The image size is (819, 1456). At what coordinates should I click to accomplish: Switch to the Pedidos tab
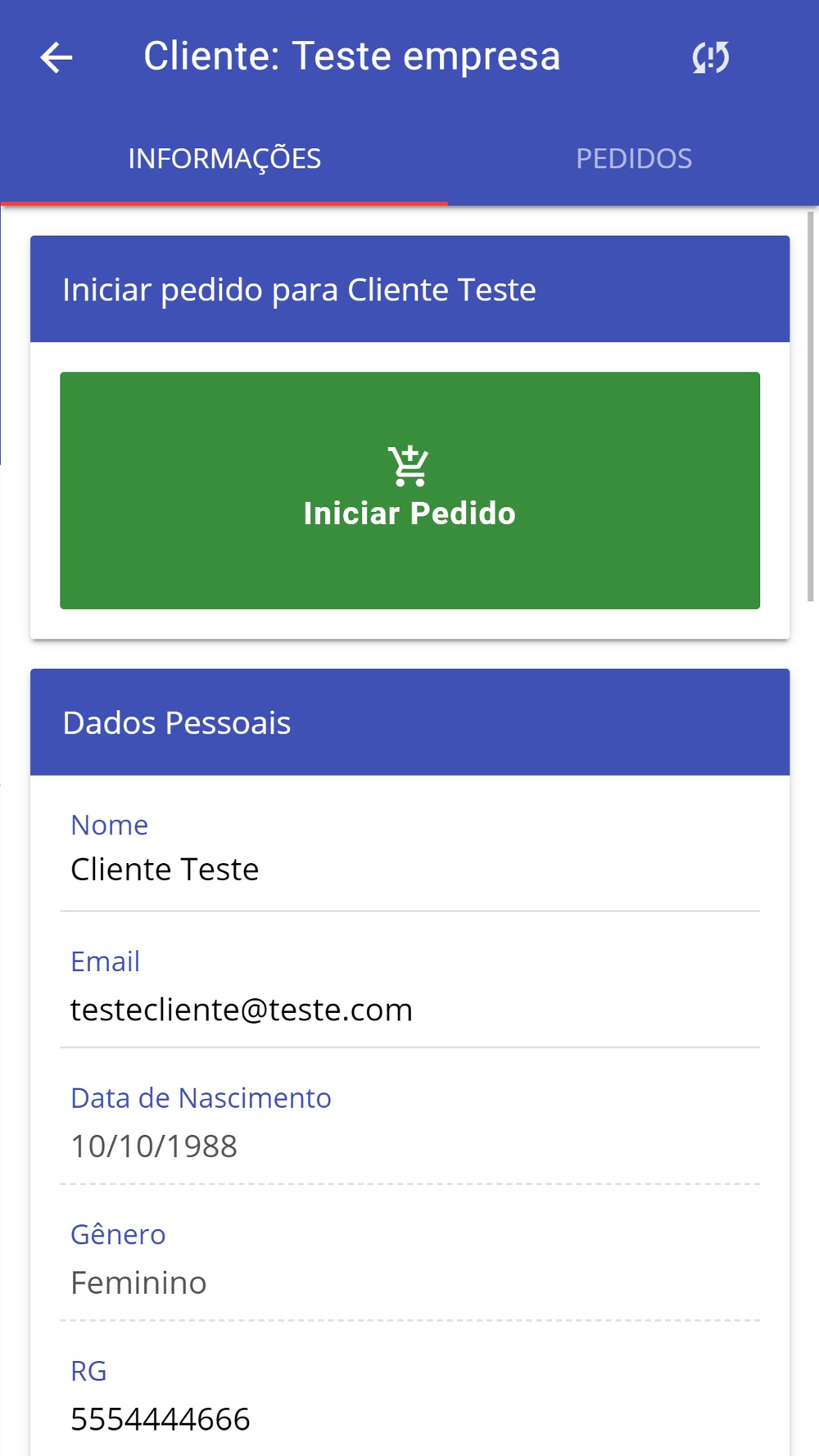click(x=633, y=158)
